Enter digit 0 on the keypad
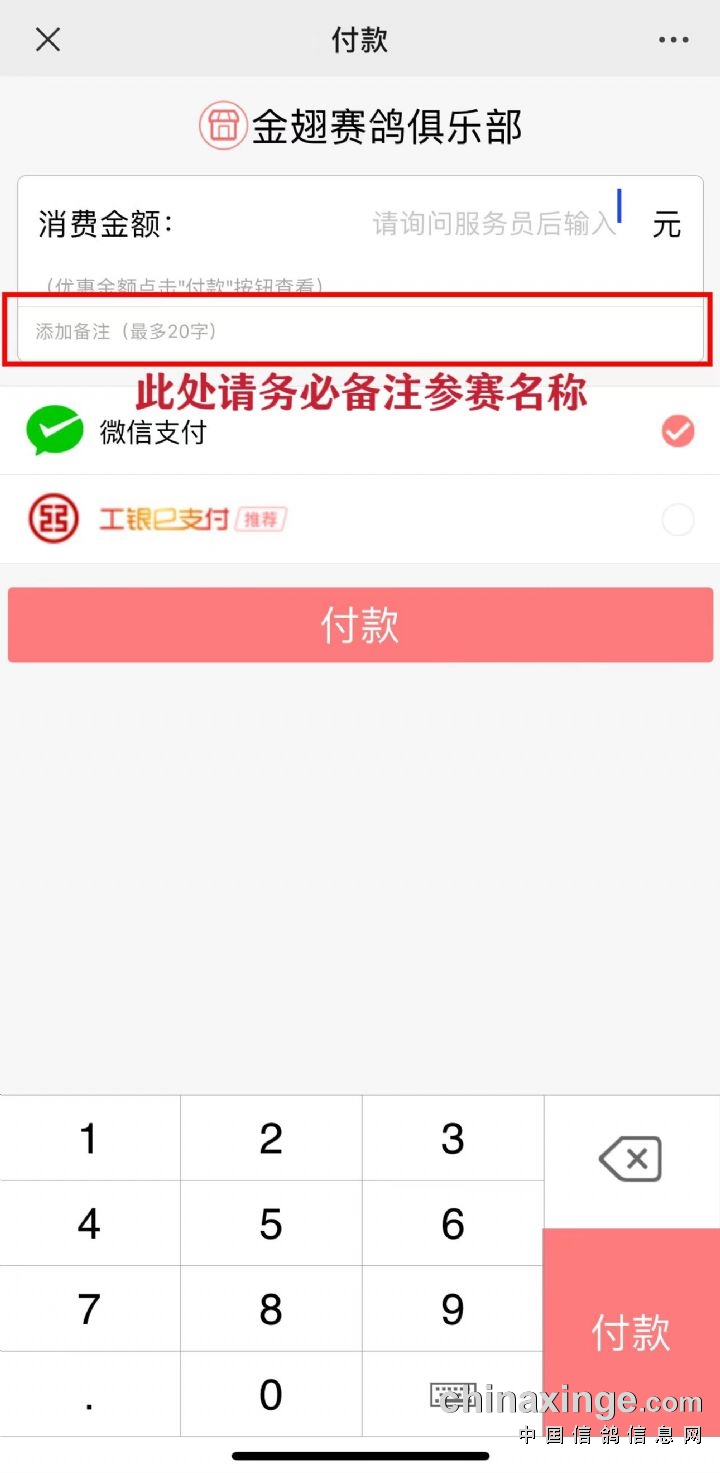720x1473 pixels. click(271, 1395)
